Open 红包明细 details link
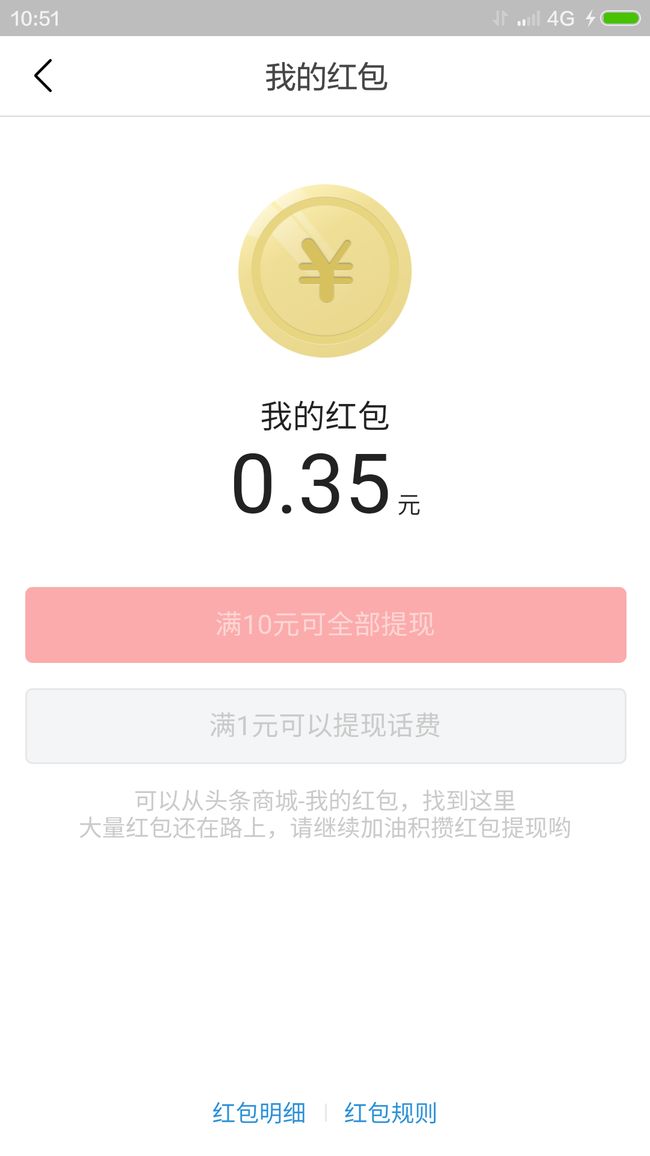Viewport: 650px width, 1156px height. 259,1112
